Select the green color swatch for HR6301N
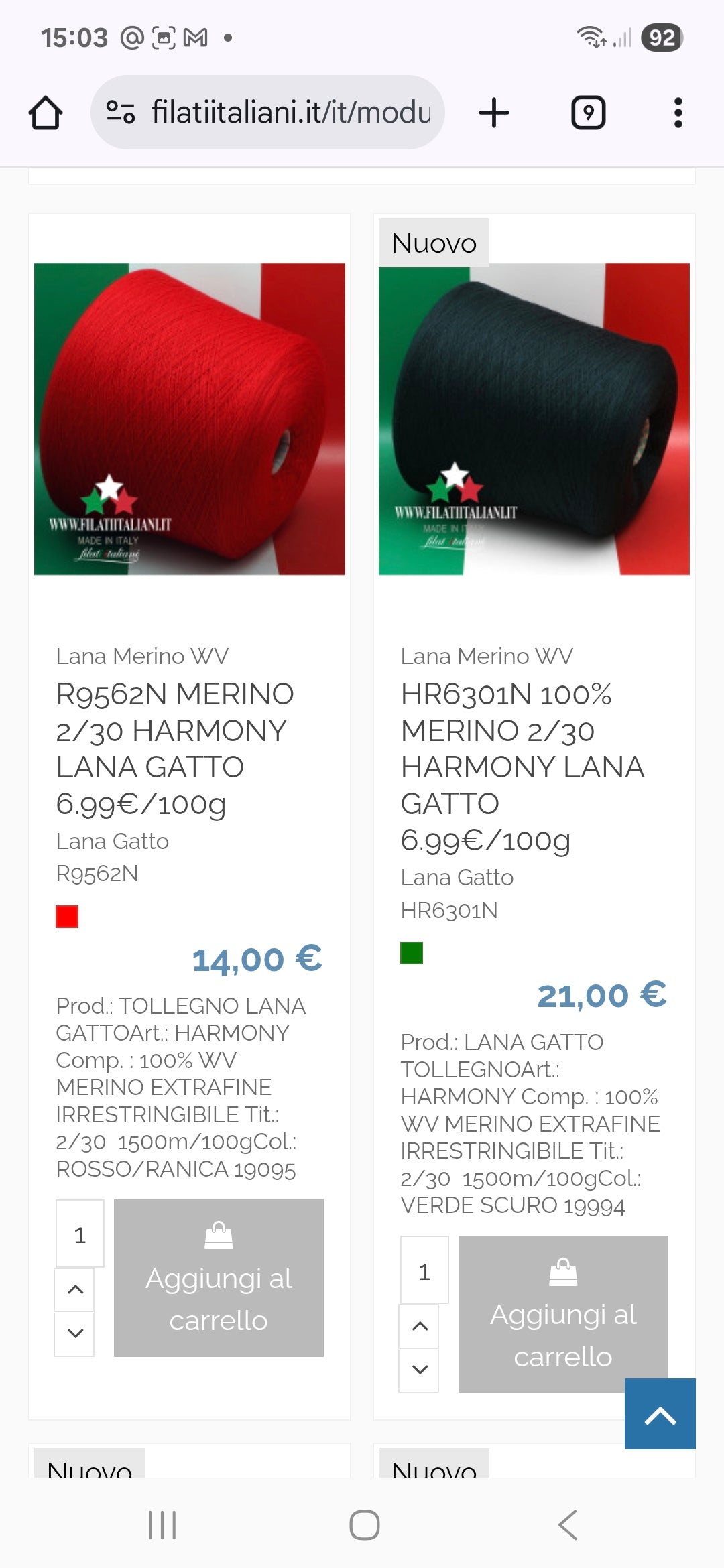The image size is (724, 1568). coord(412,952)
